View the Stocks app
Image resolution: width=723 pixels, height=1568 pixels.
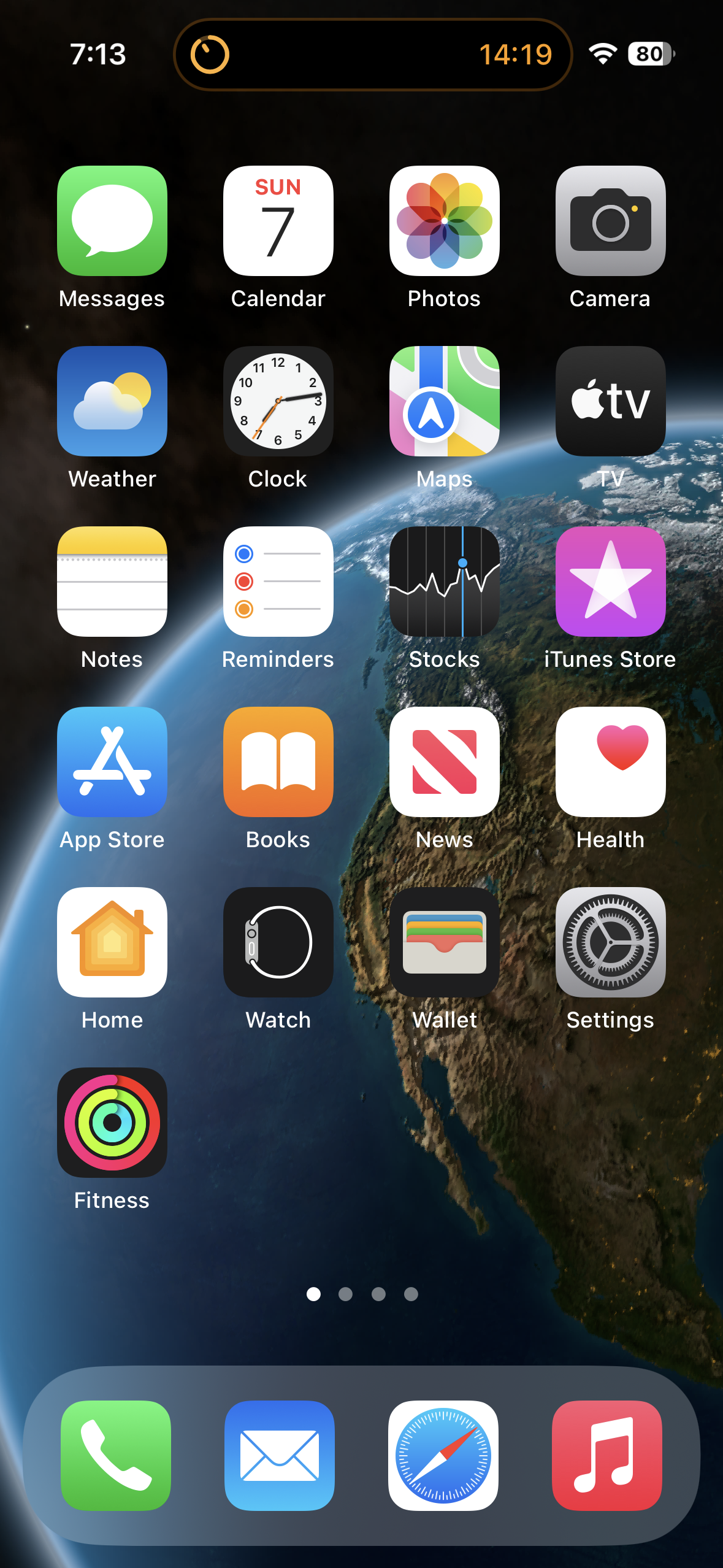point(445,582)
